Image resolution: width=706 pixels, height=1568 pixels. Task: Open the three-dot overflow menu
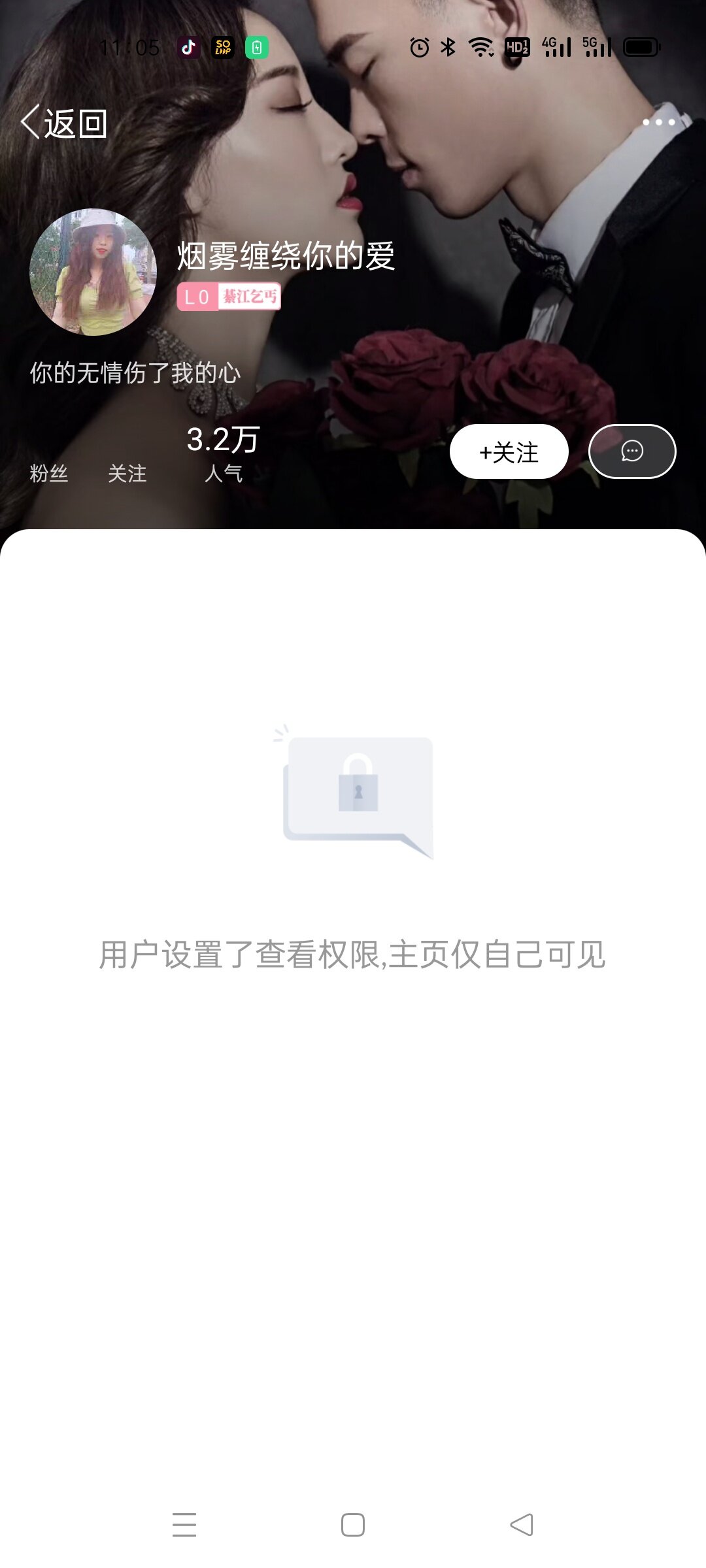tap(658, 122)
